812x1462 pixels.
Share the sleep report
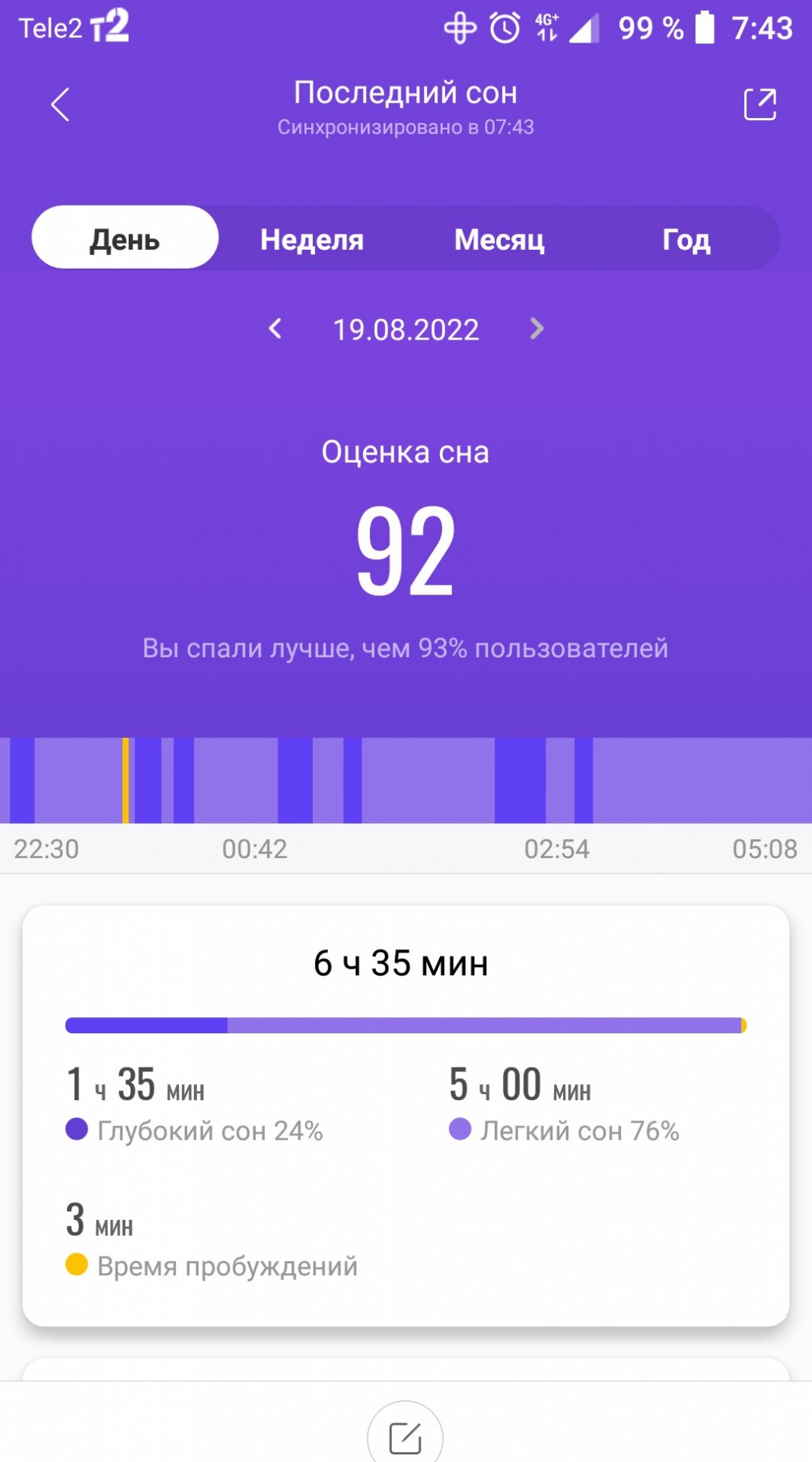click(x=759, y=104)
